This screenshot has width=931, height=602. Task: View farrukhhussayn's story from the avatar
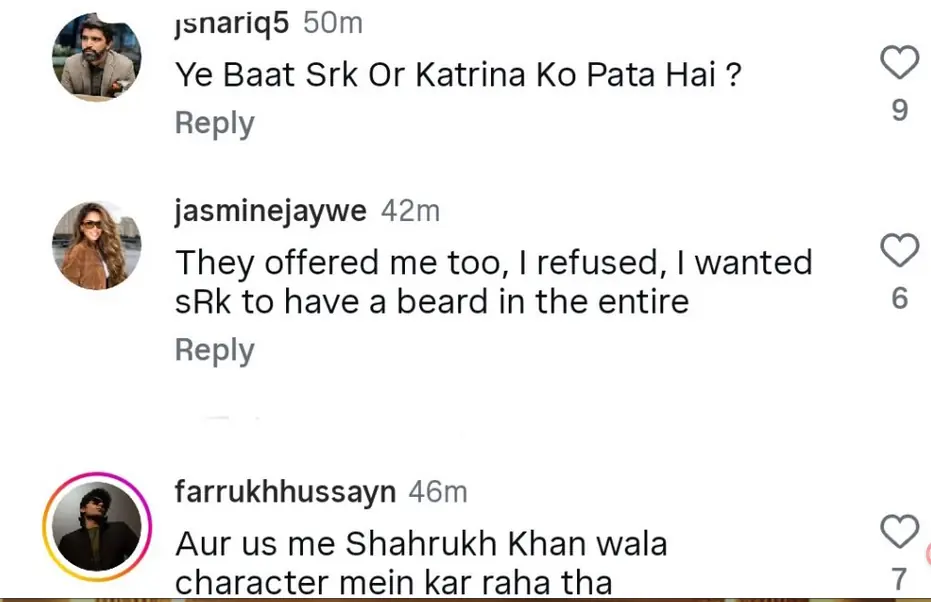click(x=97, y=527)
